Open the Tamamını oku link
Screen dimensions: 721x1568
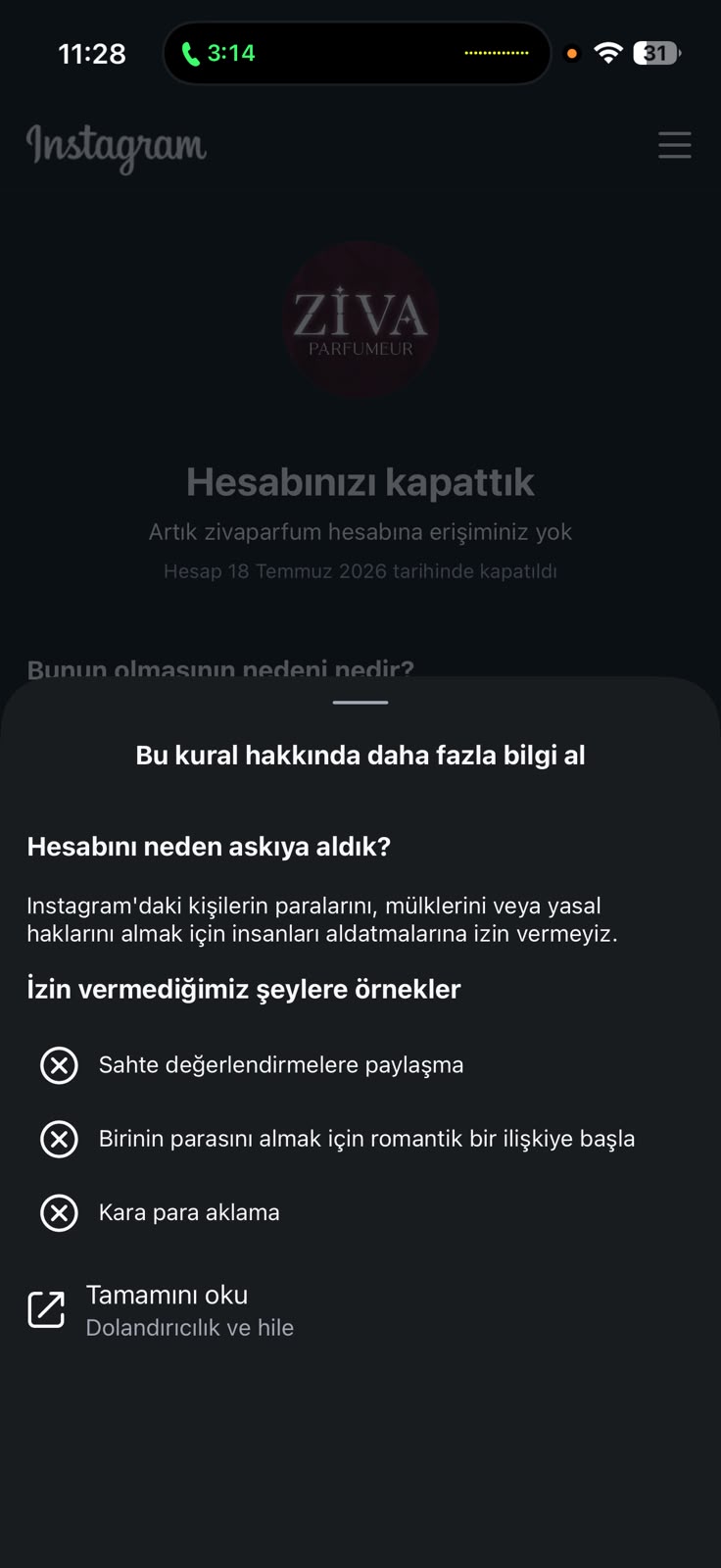tap(162, 1310)
